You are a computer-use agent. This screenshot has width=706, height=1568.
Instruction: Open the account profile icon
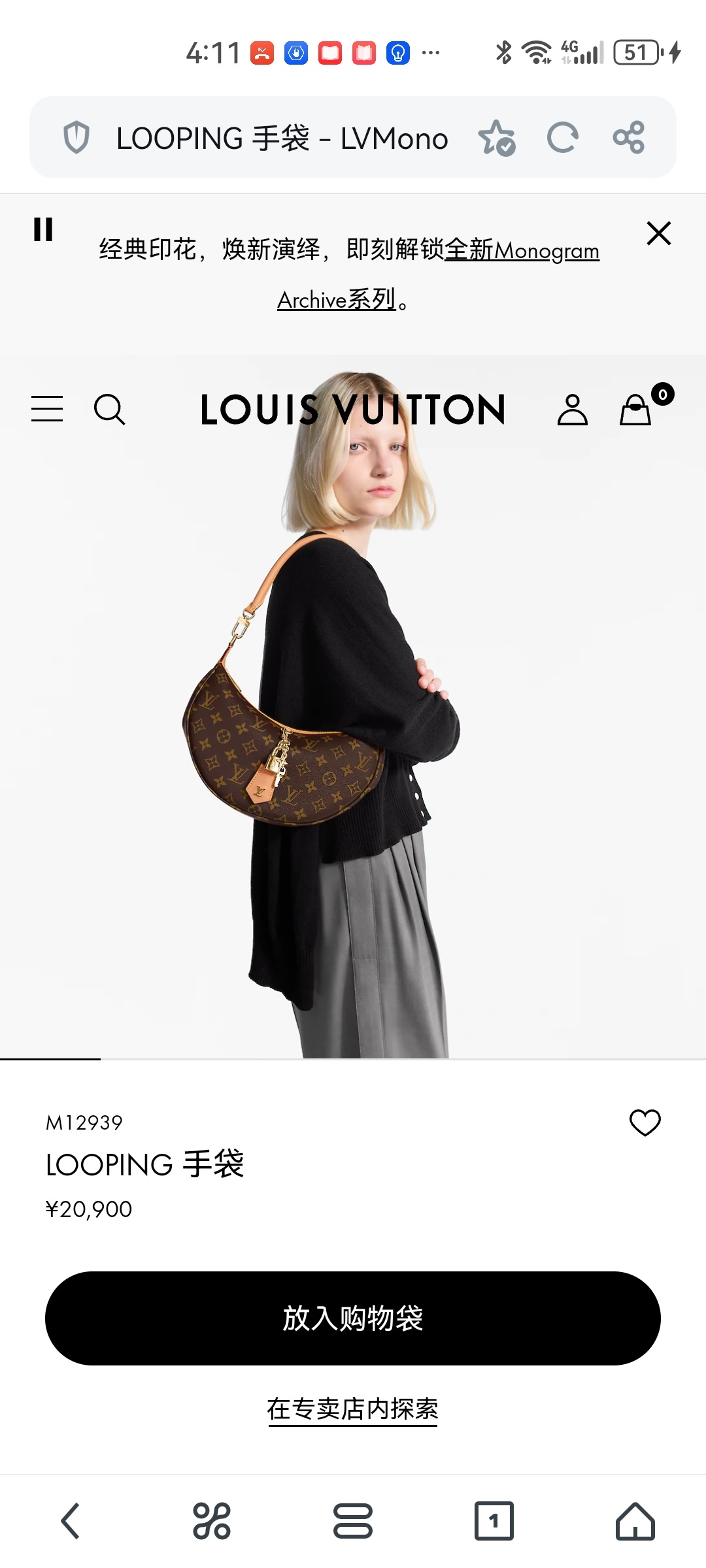[573, 410]
